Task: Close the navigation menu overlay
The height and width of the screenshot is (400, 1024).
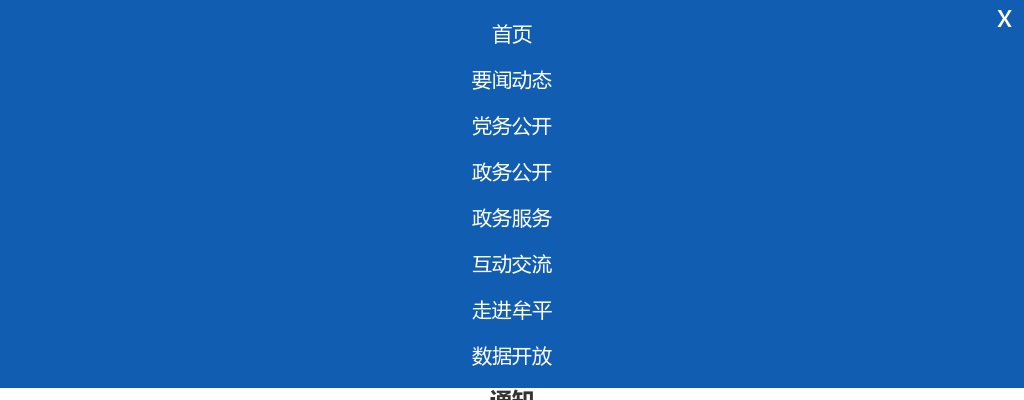Action: tap(1004, 19)
